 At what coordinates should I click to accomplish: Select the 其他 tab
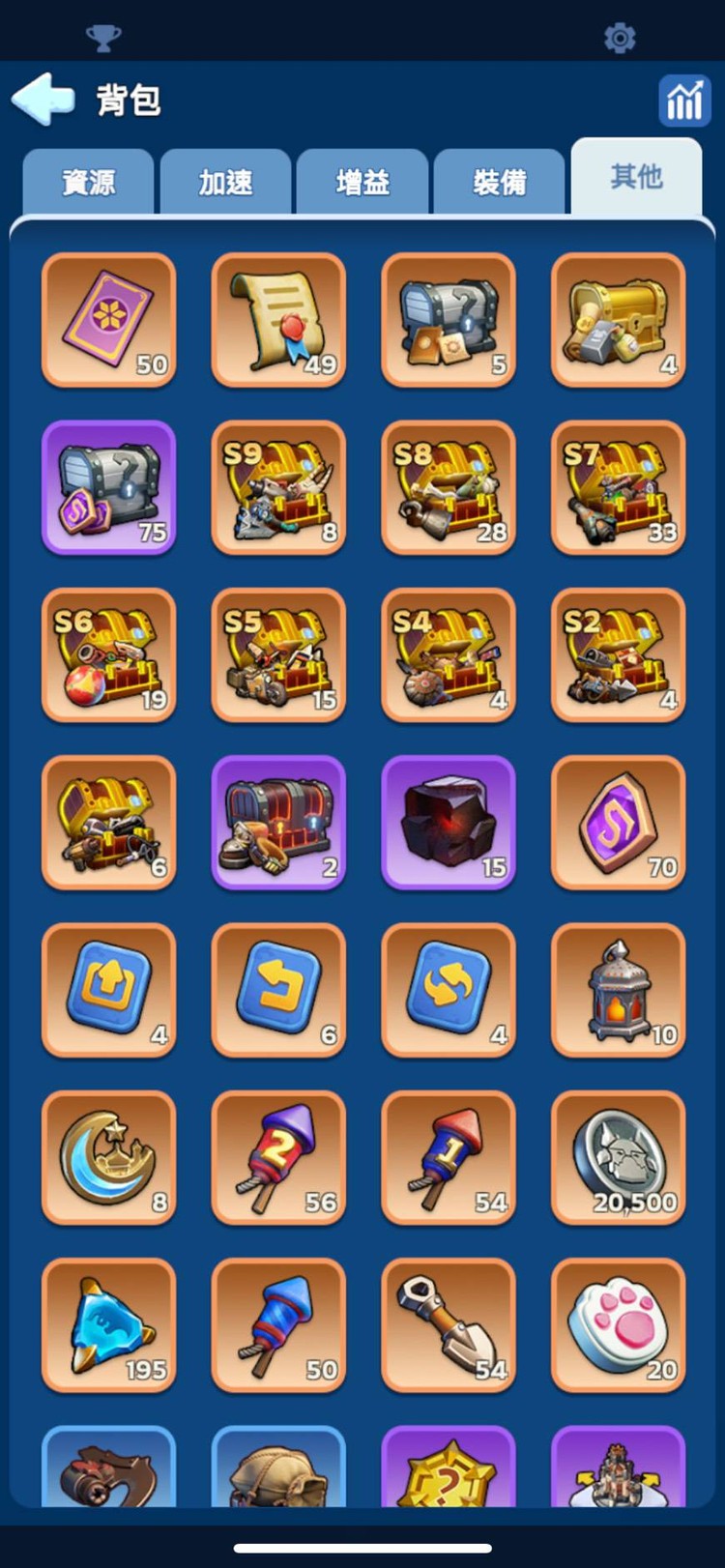click(x=636, y=177)
